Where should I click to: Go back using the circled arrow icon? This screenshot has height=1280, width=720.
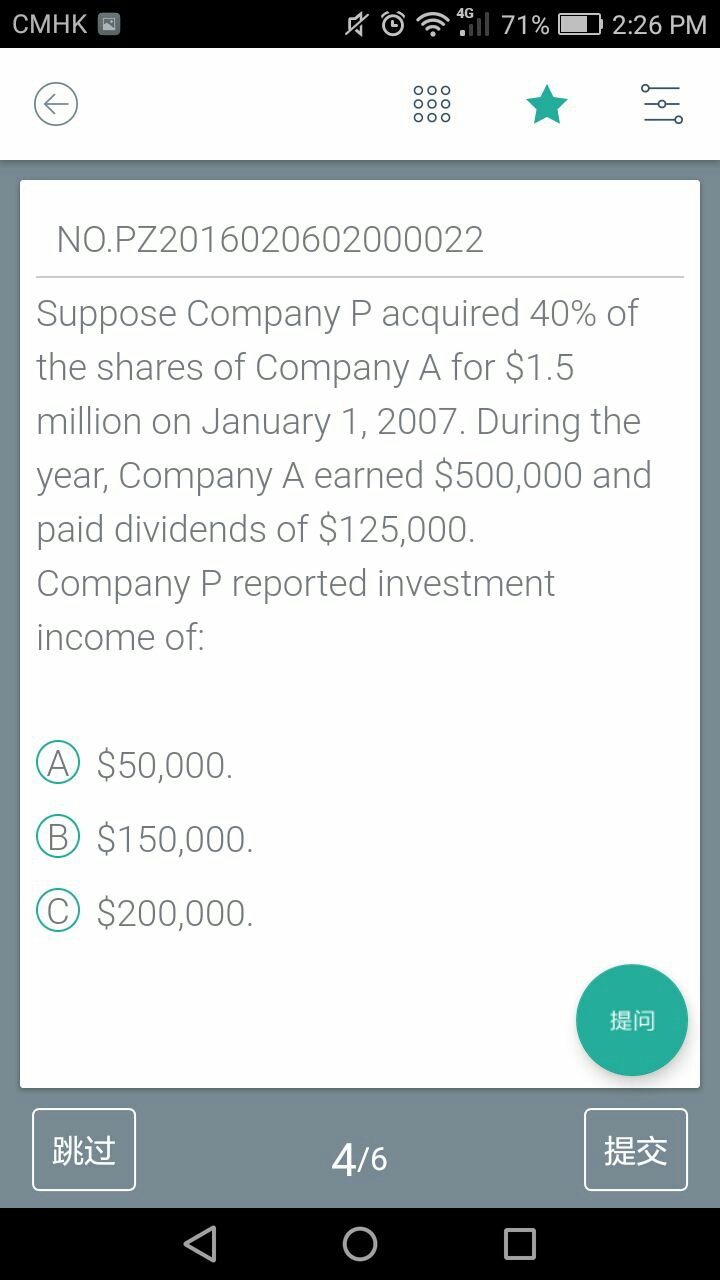click(56, 104)
